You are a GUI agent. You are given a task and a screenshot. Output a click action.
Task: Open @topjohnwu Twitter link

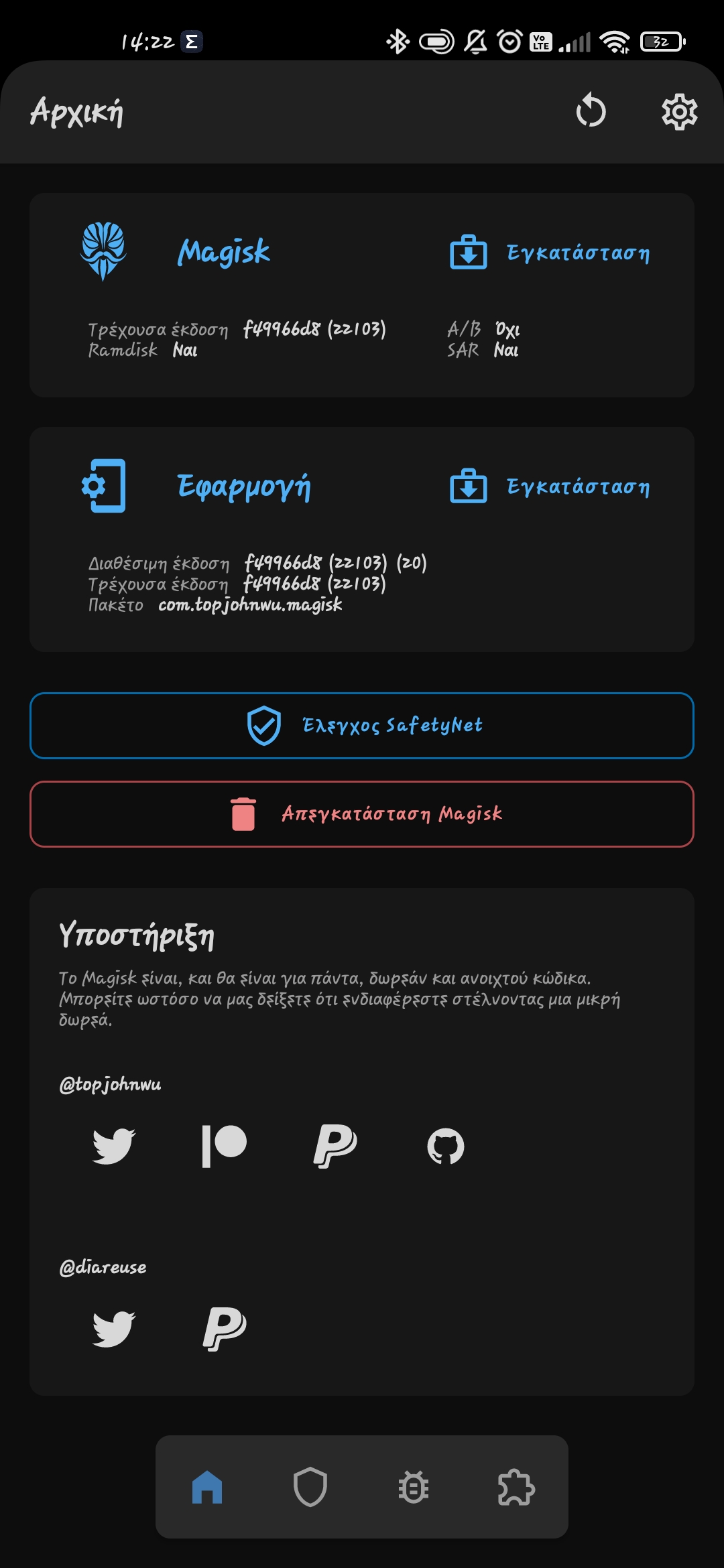pyautogui.click(x=114, y=1146)
